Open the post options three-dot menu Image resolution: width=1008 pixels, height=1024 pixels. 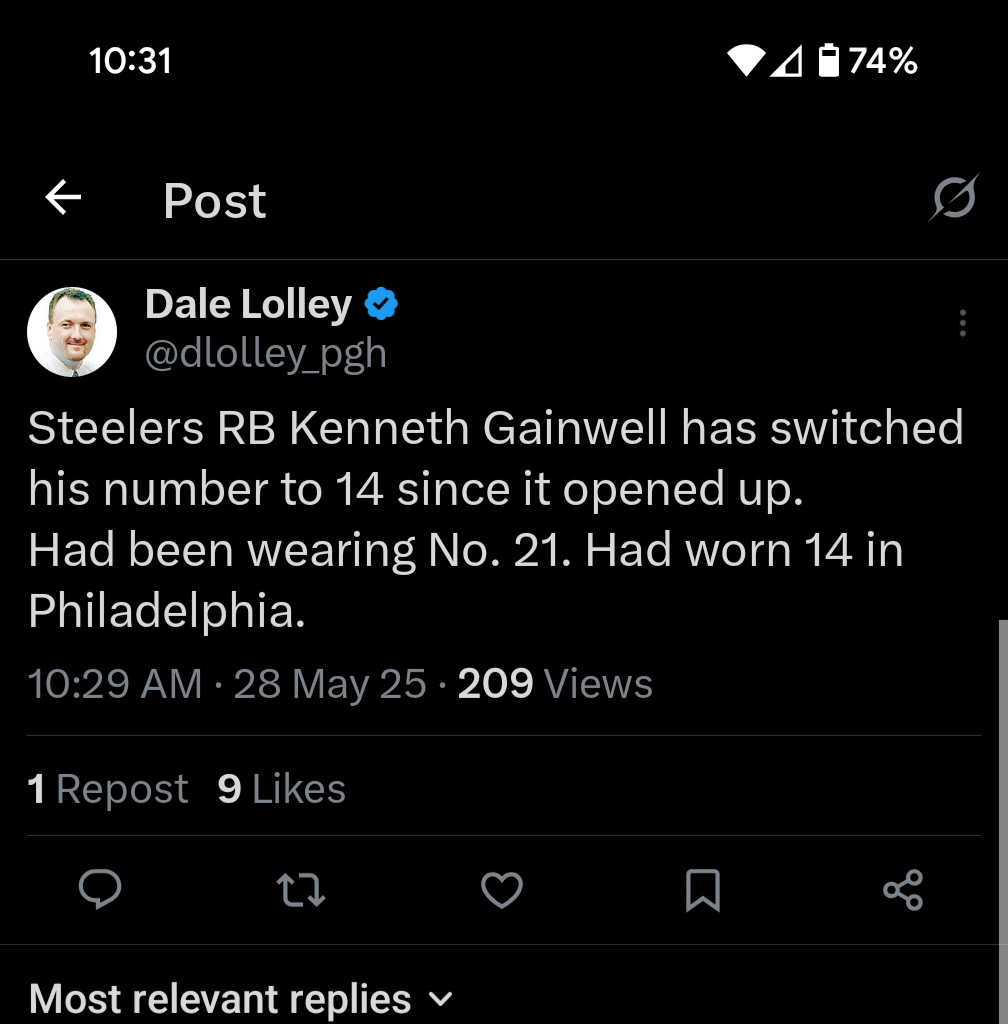coord(962,322)
